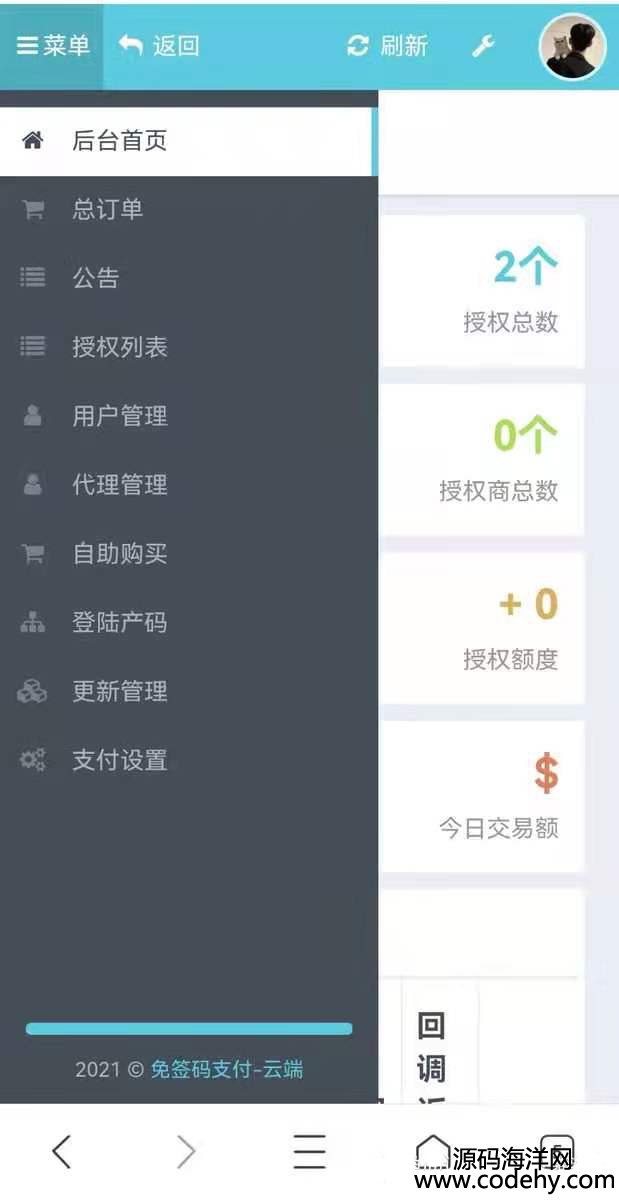Open the profile avatar
Viewport: 619px width, 1200px height.
573,46
